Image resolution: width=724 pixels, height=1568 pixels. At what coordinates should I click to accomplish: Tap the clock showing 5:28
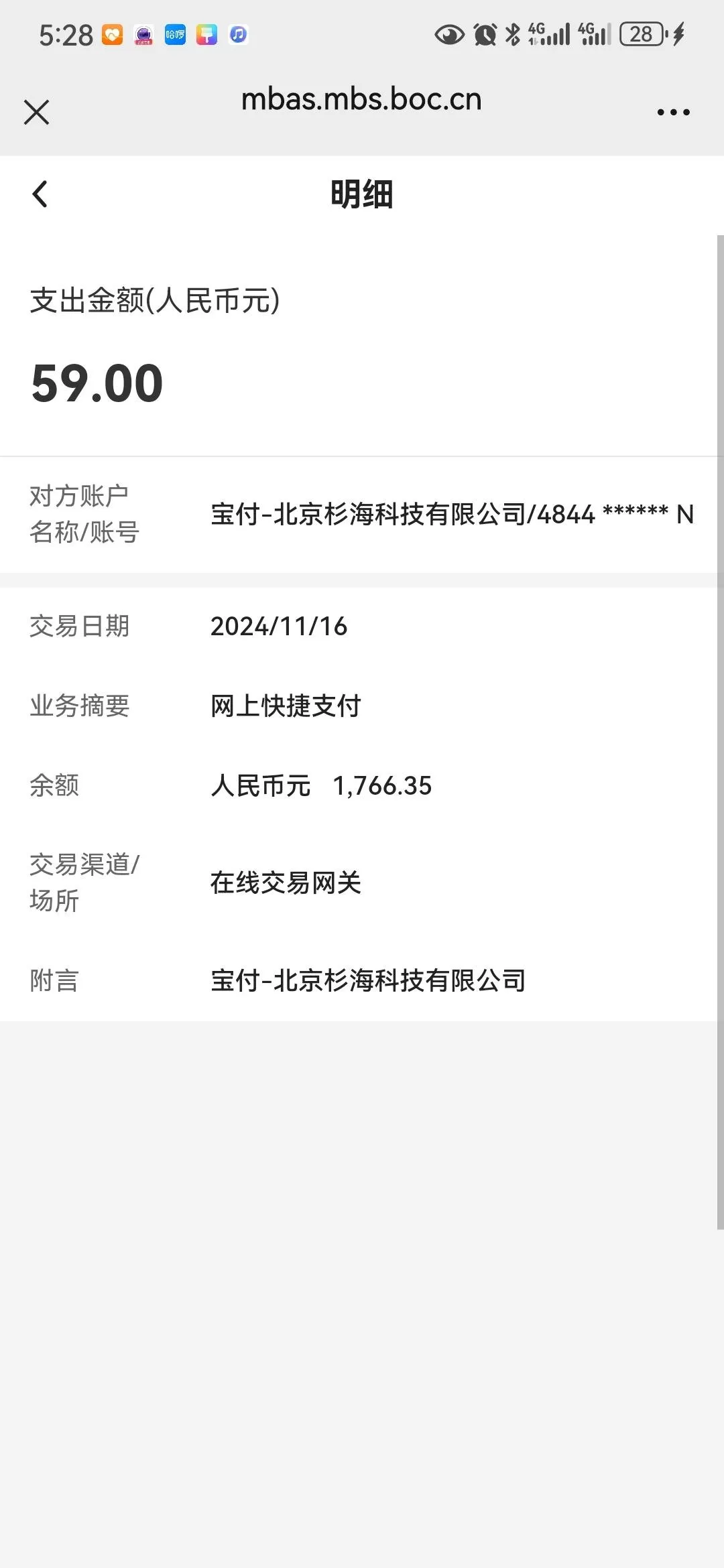click(x=66, y=34)
